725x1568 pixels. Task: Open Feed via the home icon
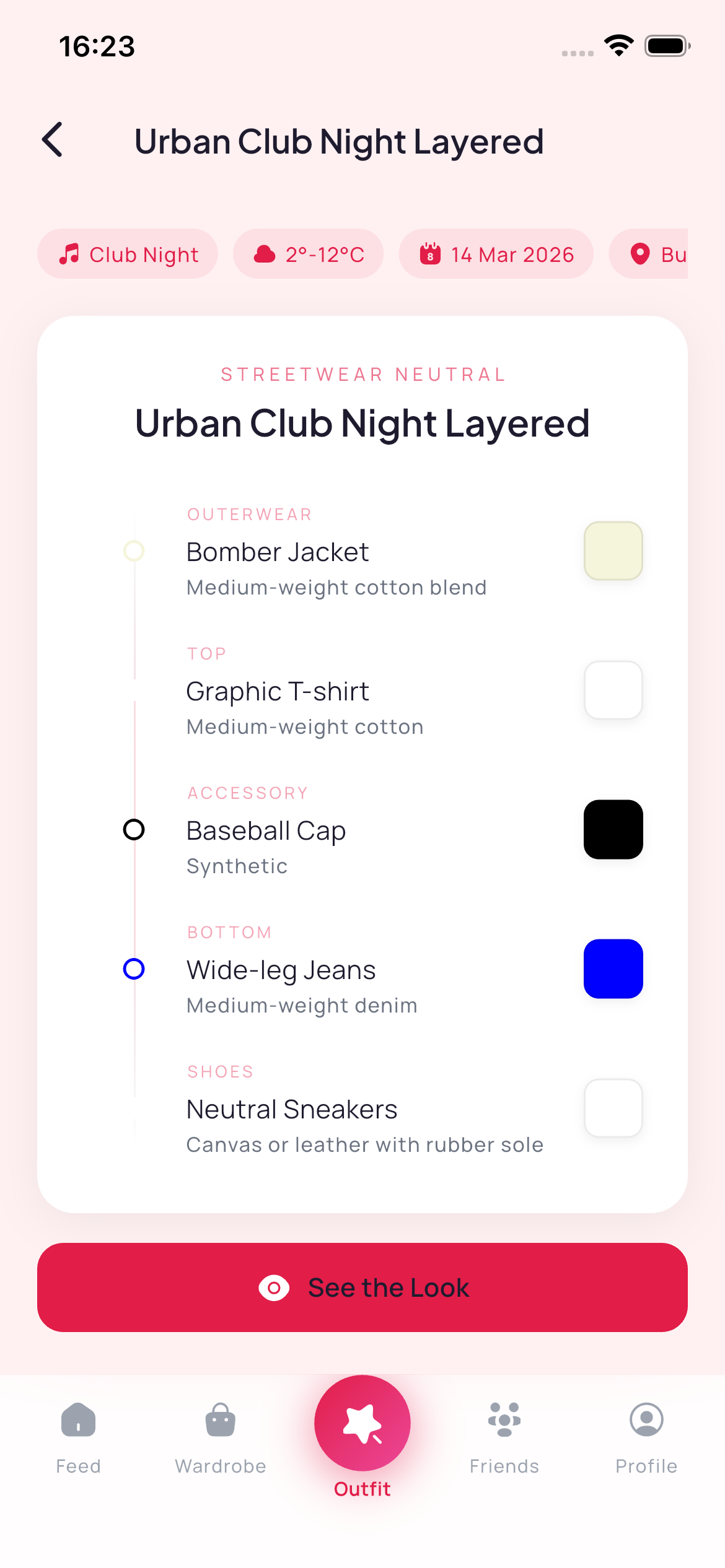(x=77, y=1418)
